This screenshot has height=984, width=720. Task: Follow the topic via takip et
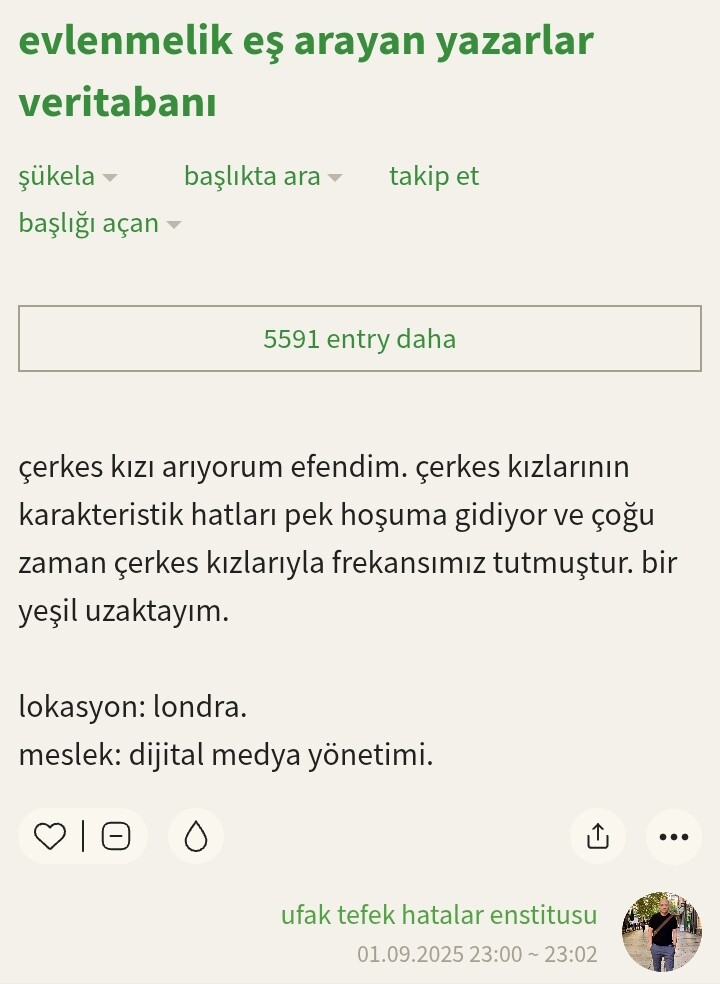tap(434, 177)
